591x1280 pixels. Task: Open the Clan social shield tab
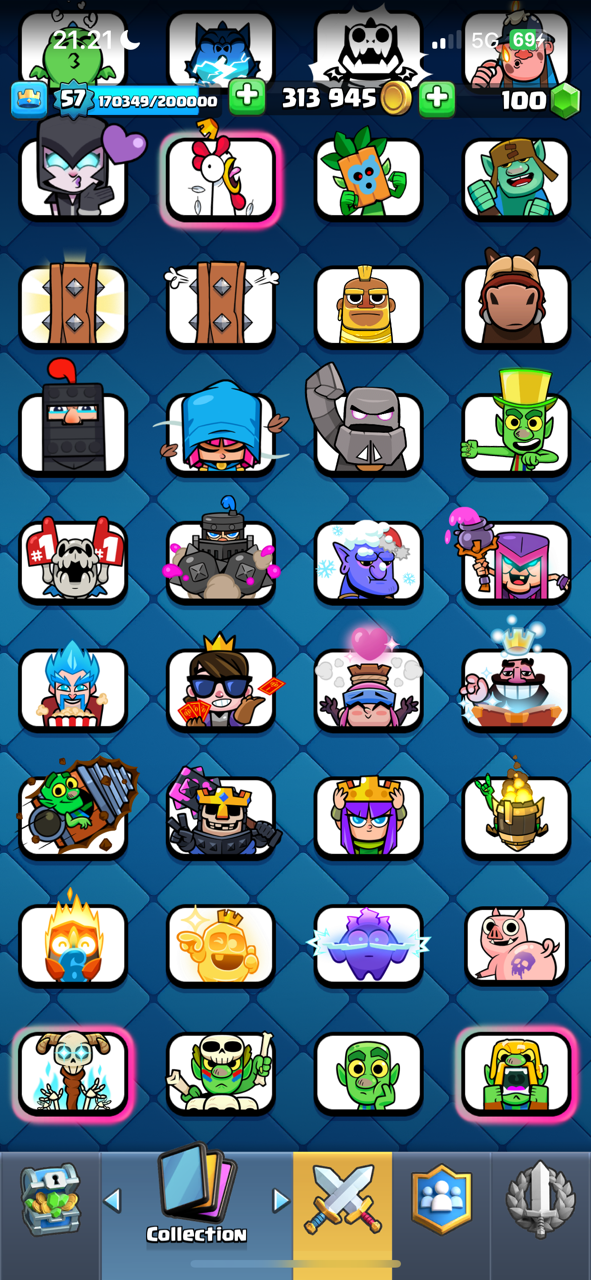(441, 1200)
